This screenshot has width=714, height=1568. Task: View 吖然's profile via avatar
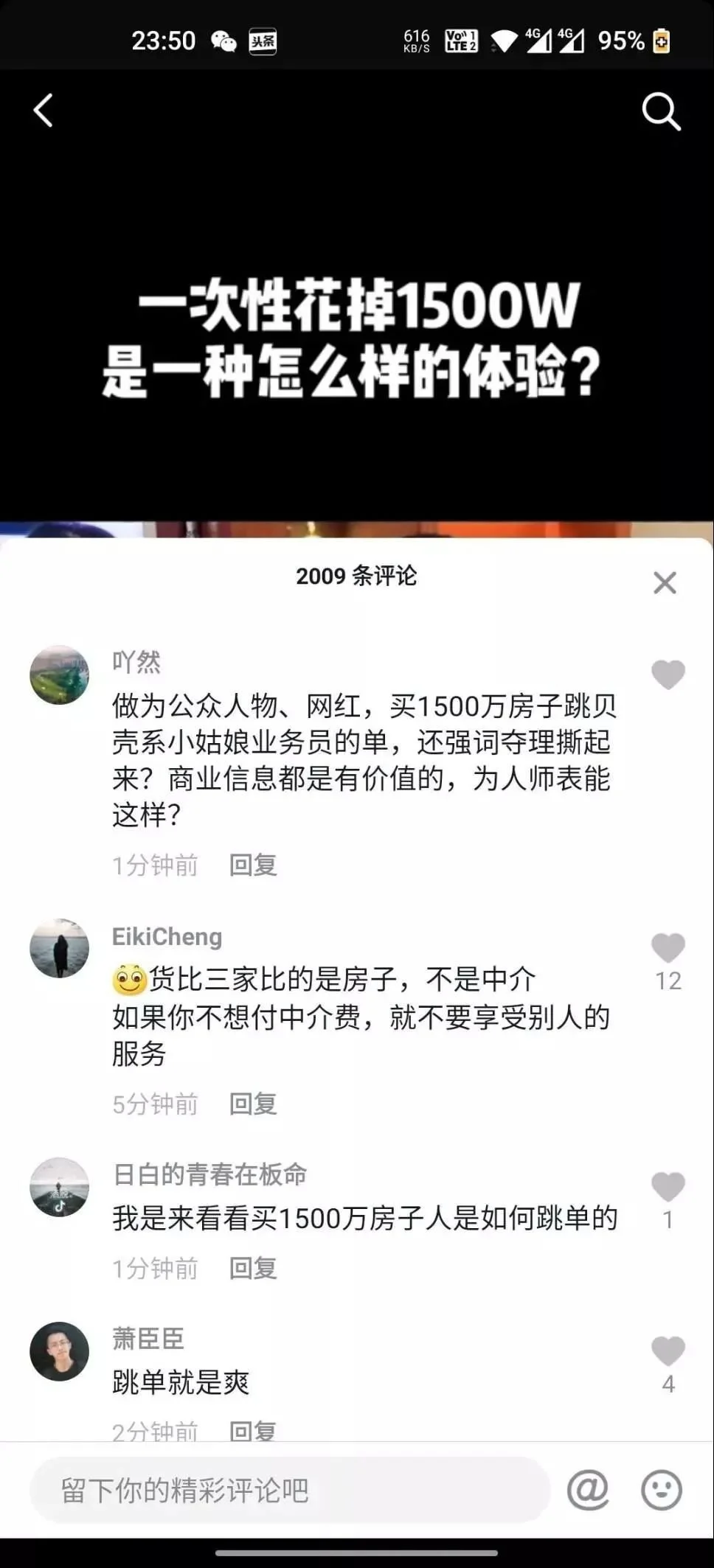(59, 675)
